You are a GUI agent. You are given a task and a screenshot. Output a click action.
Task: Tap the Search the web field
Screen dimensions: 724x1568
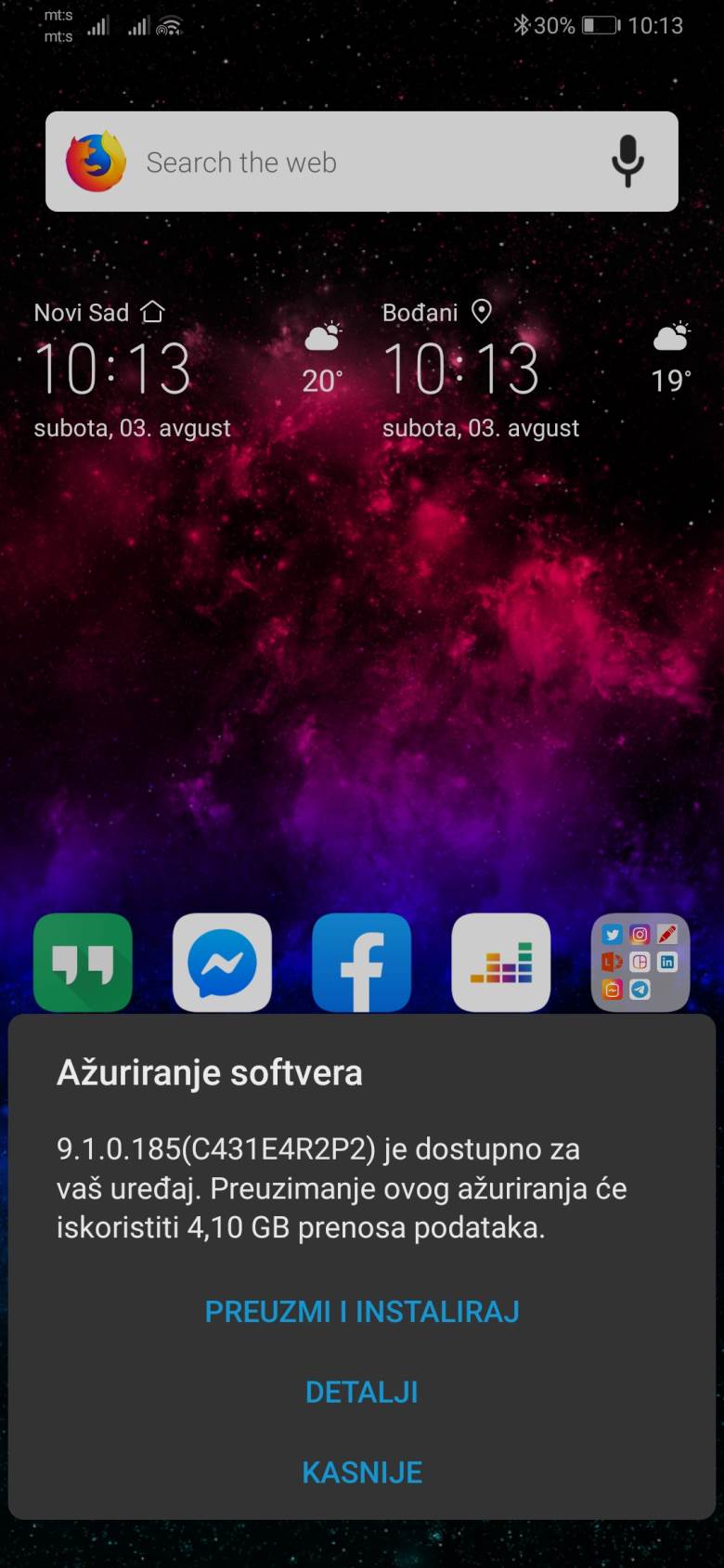pyautogui.click(x=278, y=161)
